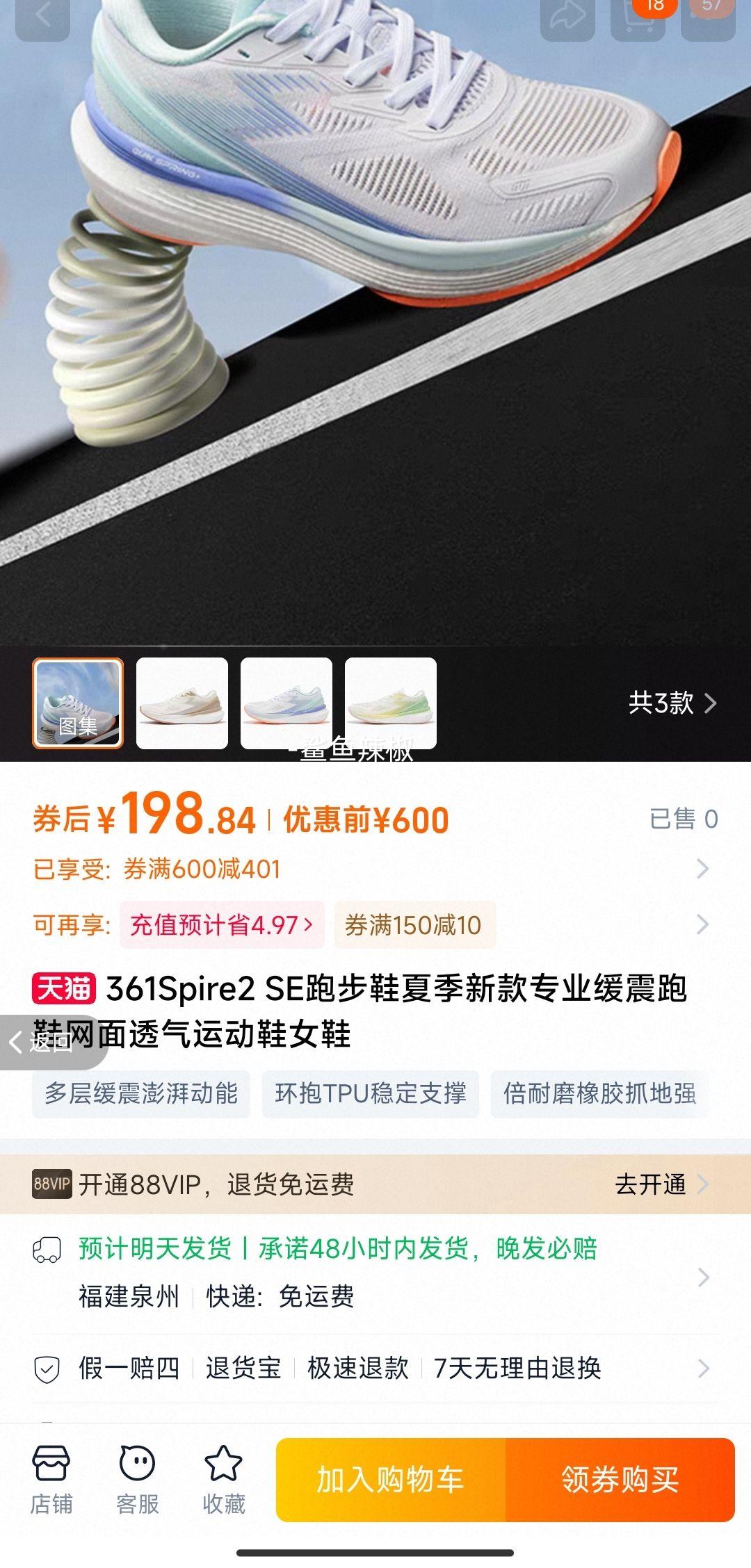The image size is (751, 1568).
Task: Contact 客服 customer service
Action: click(x=137, y=1479)
